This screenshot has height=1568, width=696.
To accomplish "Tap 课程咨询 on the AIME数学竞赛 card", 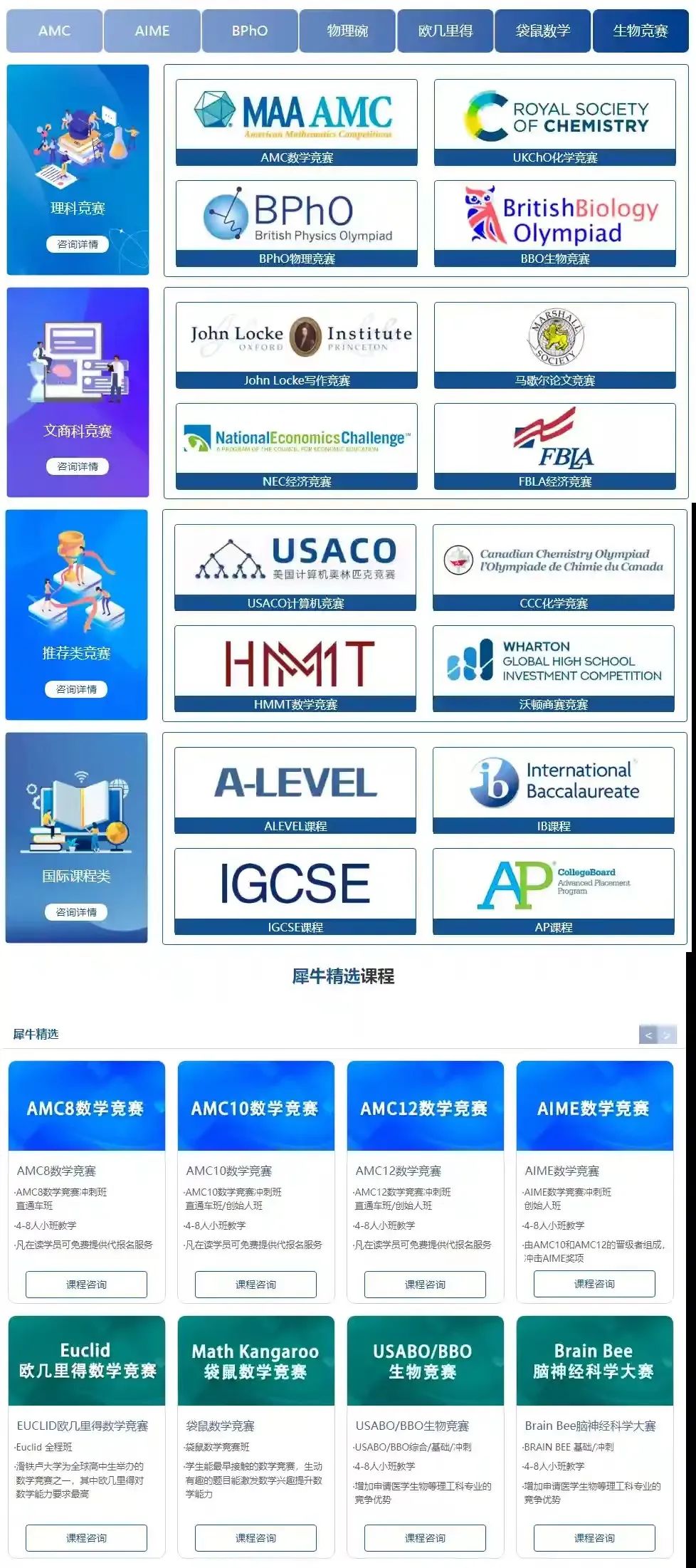I will [594, 1284].
